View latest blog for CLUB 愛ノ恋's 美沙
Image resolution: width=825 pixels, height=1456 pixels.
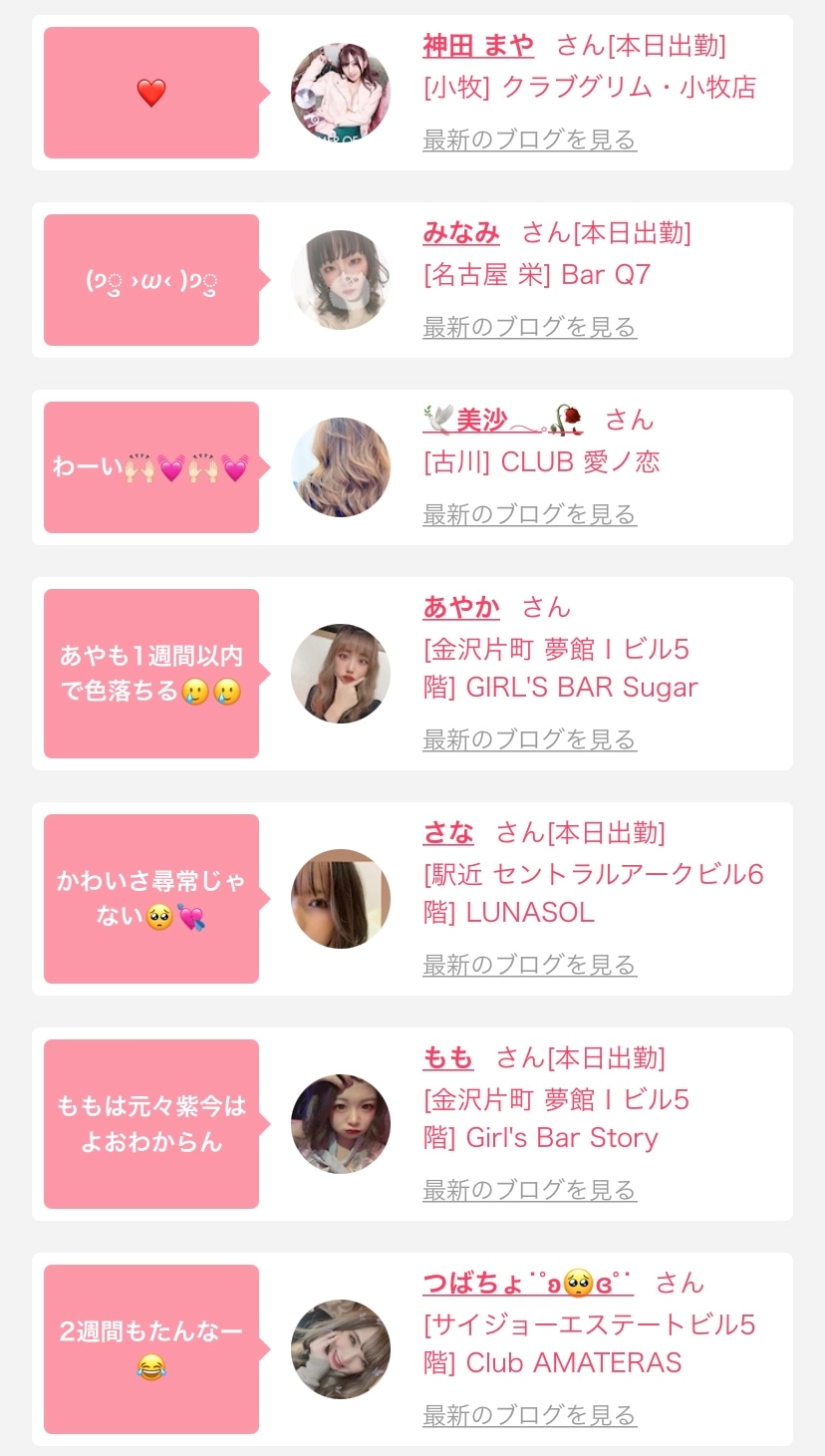tap(529, 514)
